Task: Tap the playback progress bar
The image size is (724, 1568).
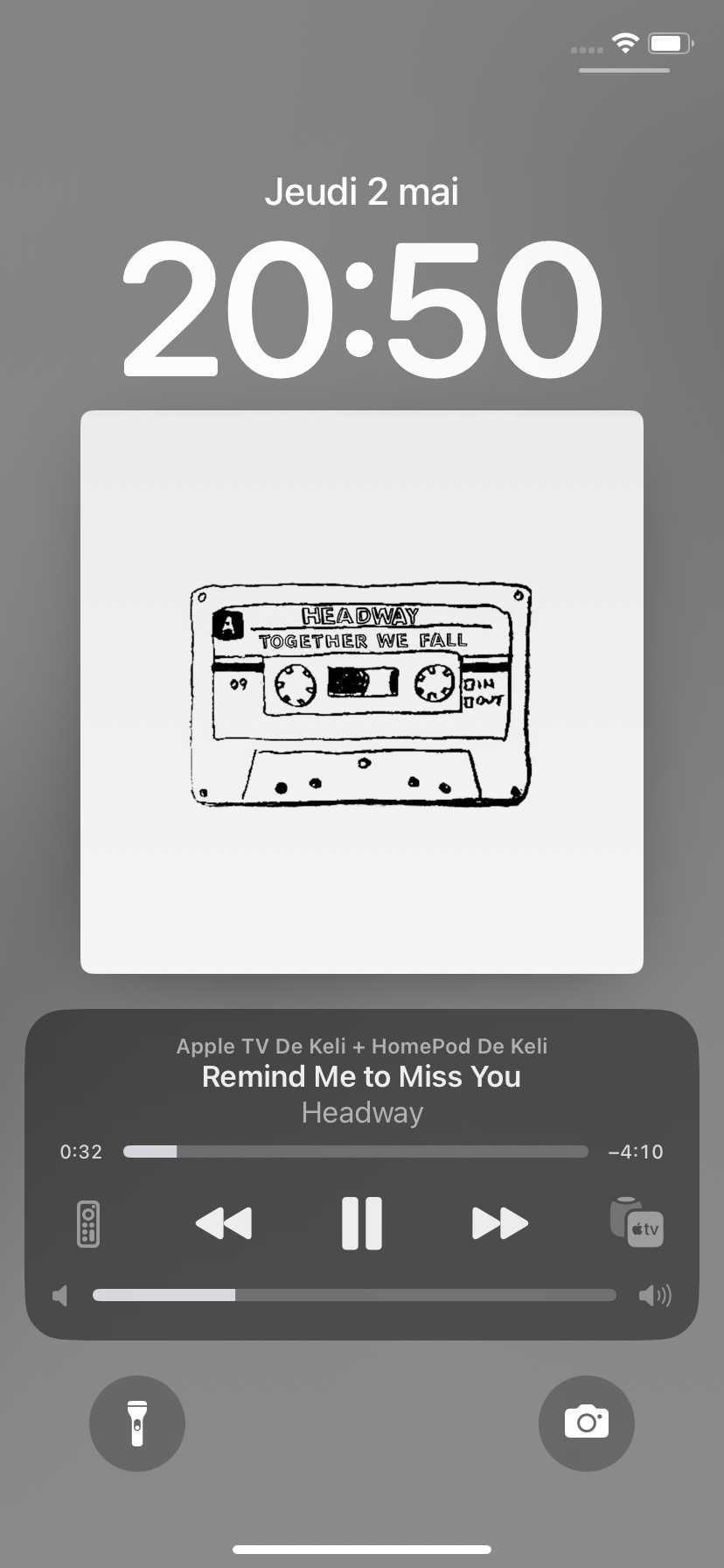Action: click(x=356, y=1151)
